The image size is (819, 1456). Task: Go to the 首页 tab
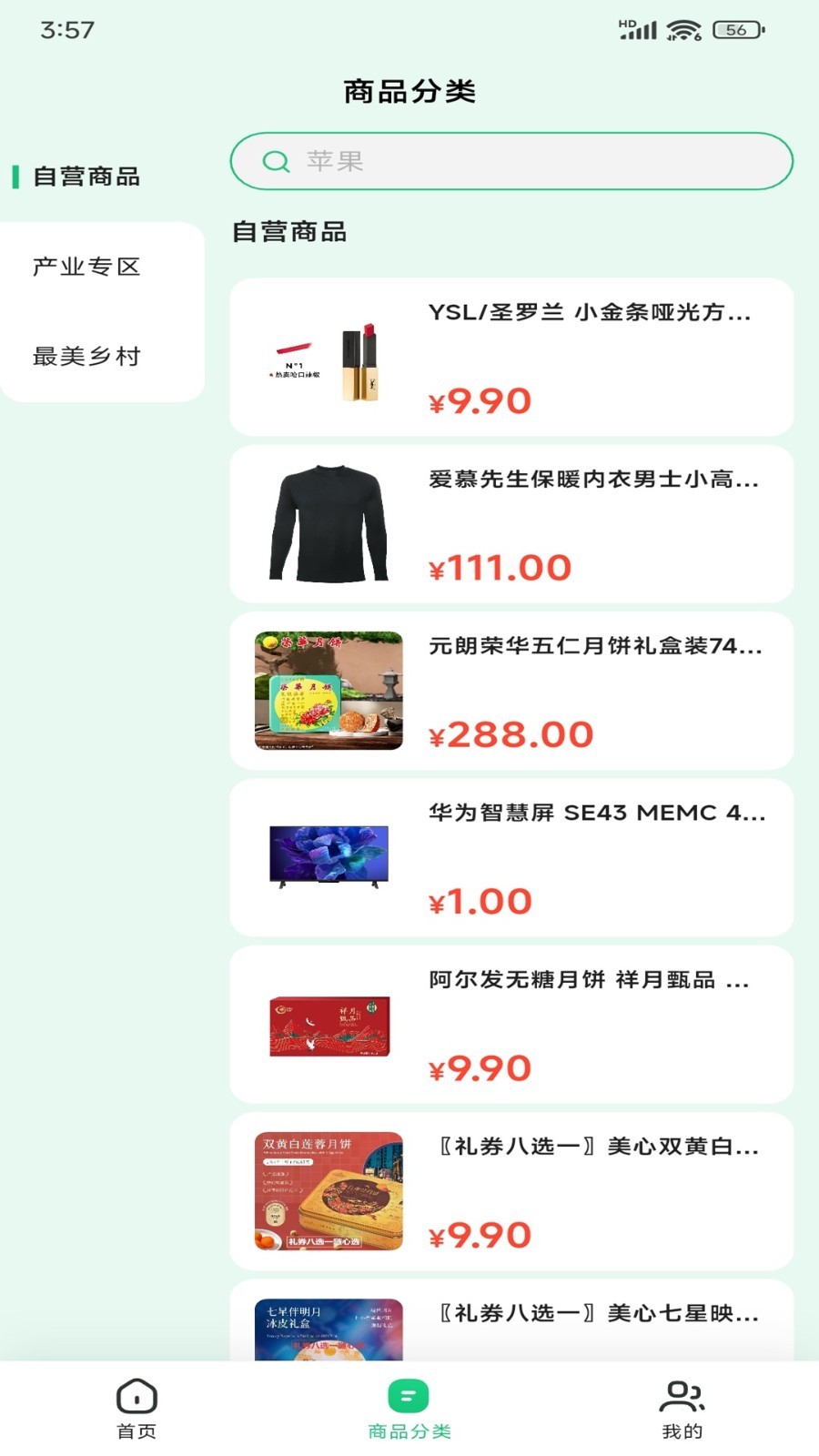point(136,1409)
